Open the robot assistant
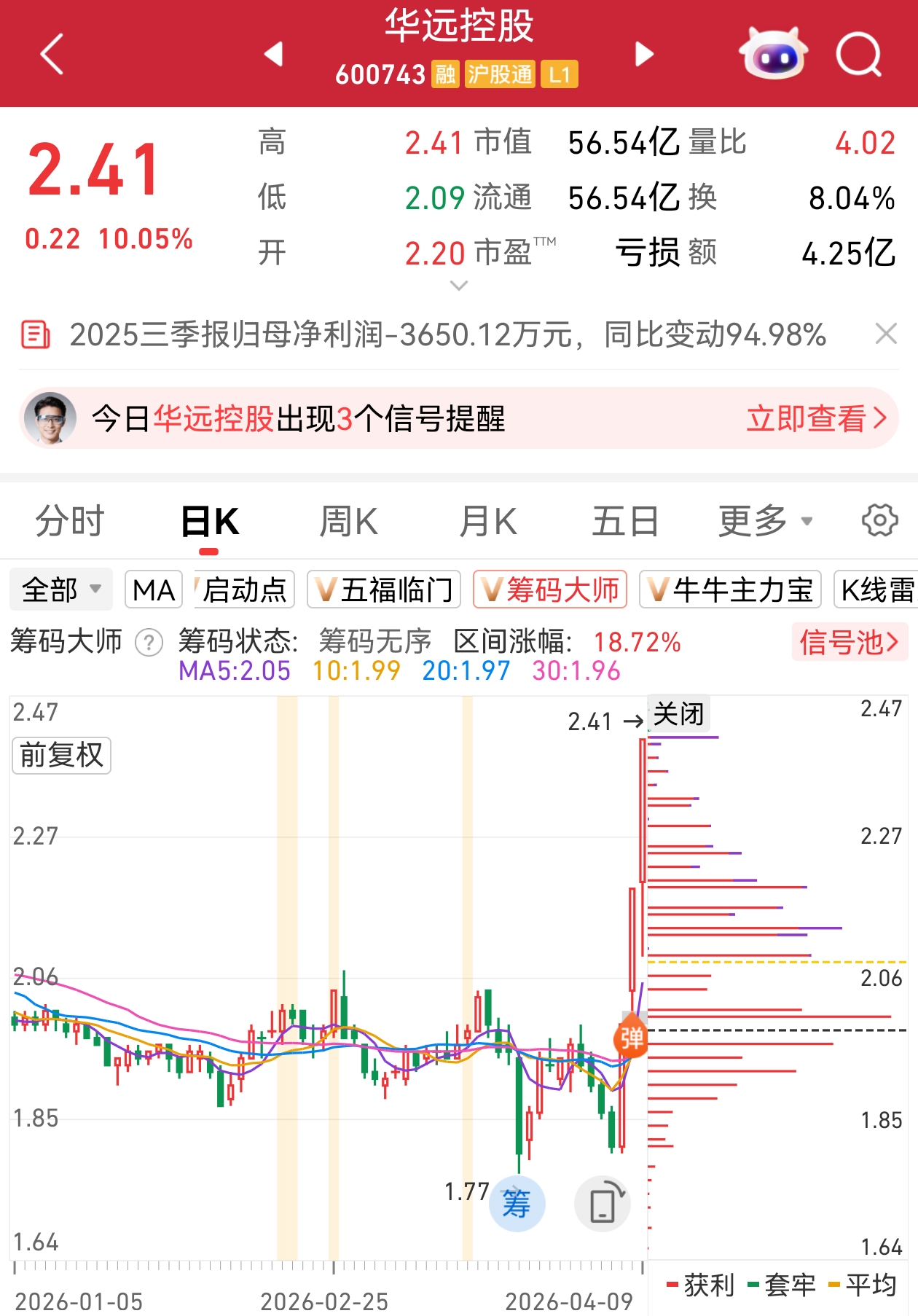Screen dimensions: 918x1316 pyautogui.click(x=772, y=54)
